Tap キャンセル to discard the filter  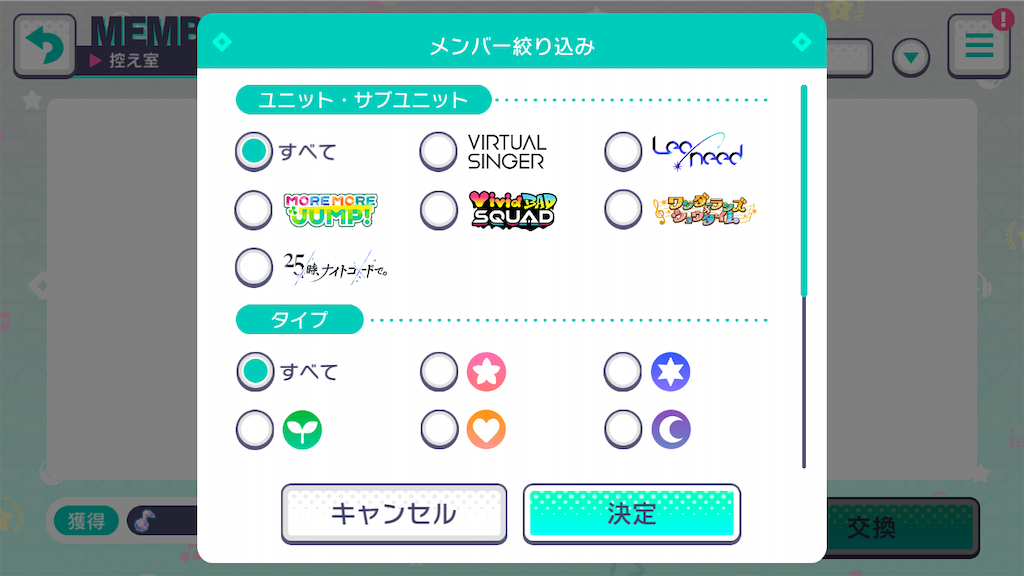tap(394, 514)
